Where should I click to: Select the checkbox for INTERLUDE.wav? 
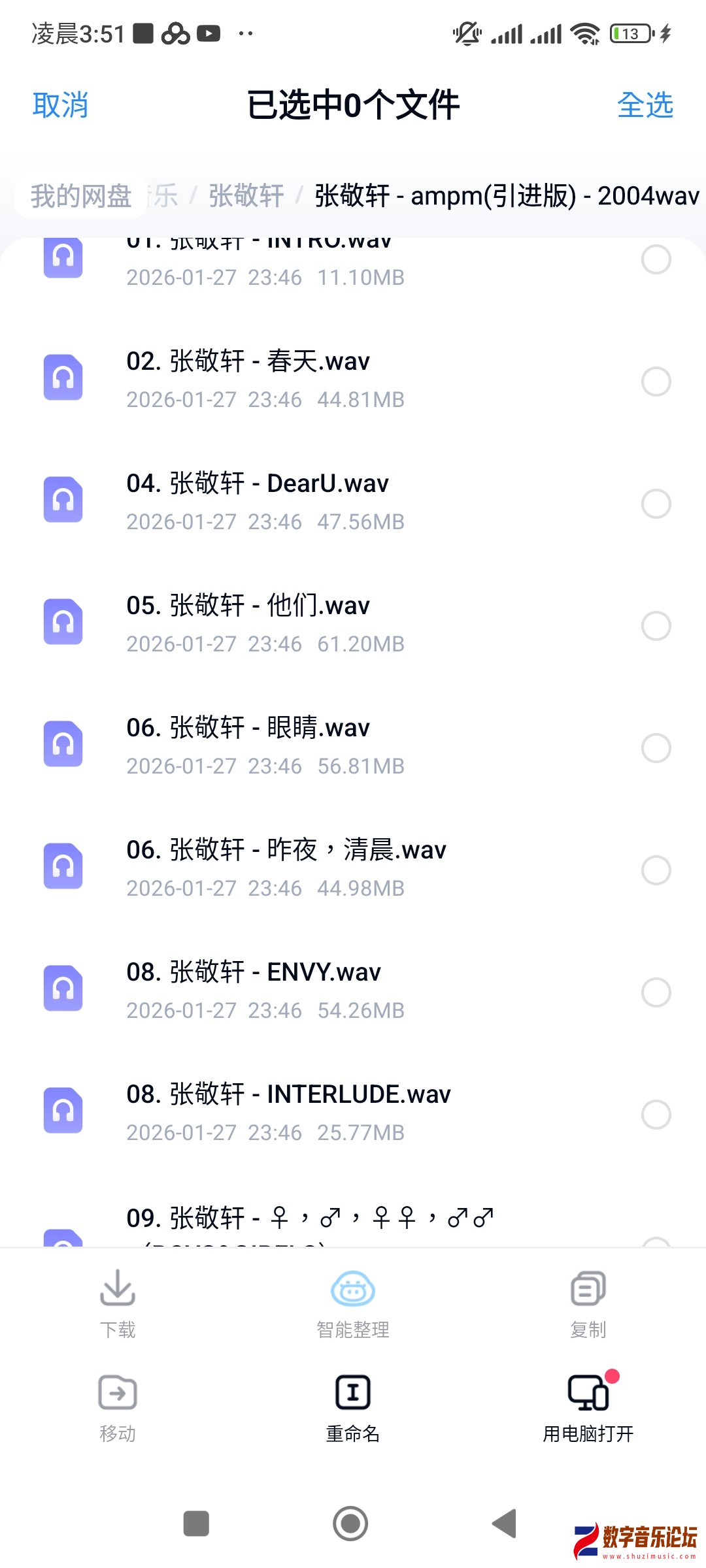coord(656,1115)
